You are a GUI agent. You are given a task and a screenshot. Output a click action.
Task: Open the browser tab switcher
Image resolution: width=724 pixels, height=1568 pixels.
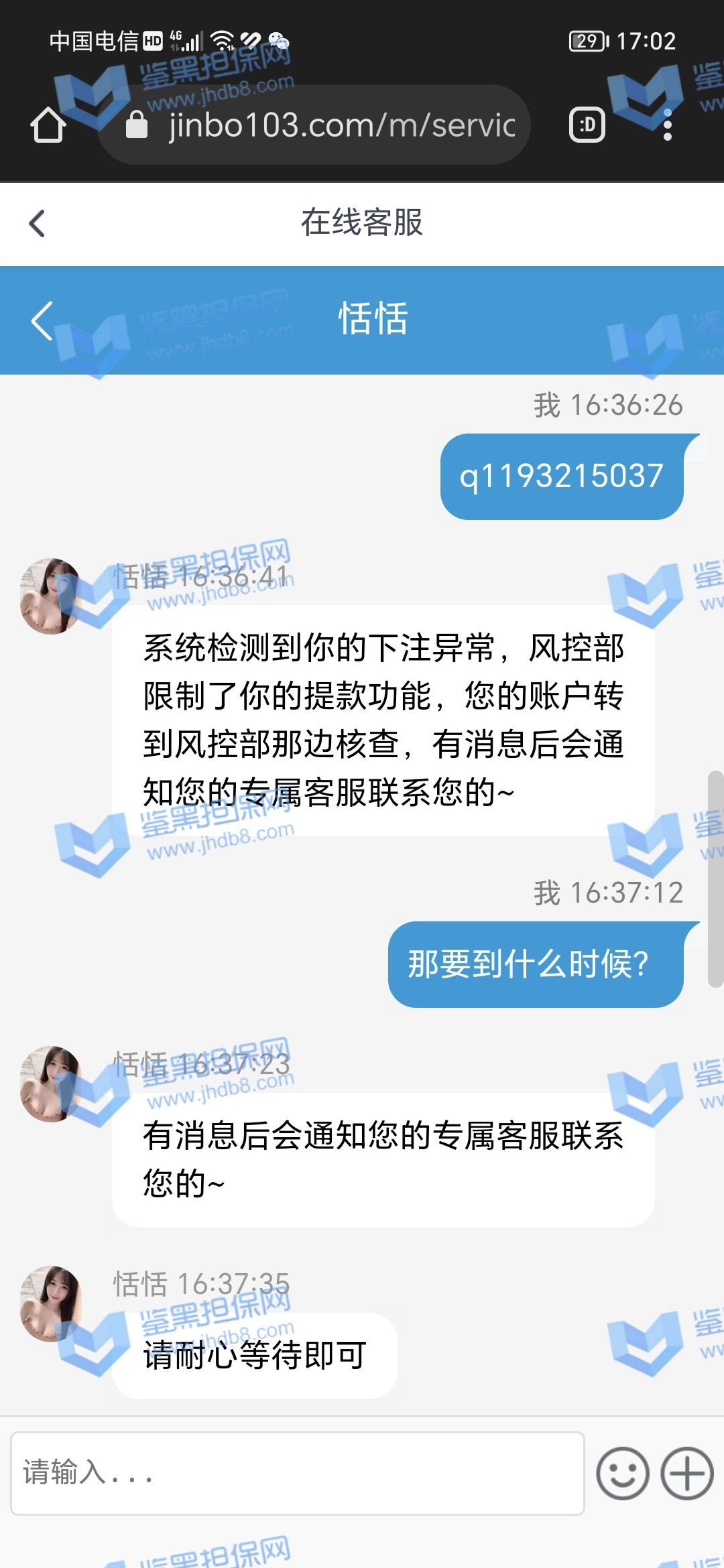pos(587,125)
